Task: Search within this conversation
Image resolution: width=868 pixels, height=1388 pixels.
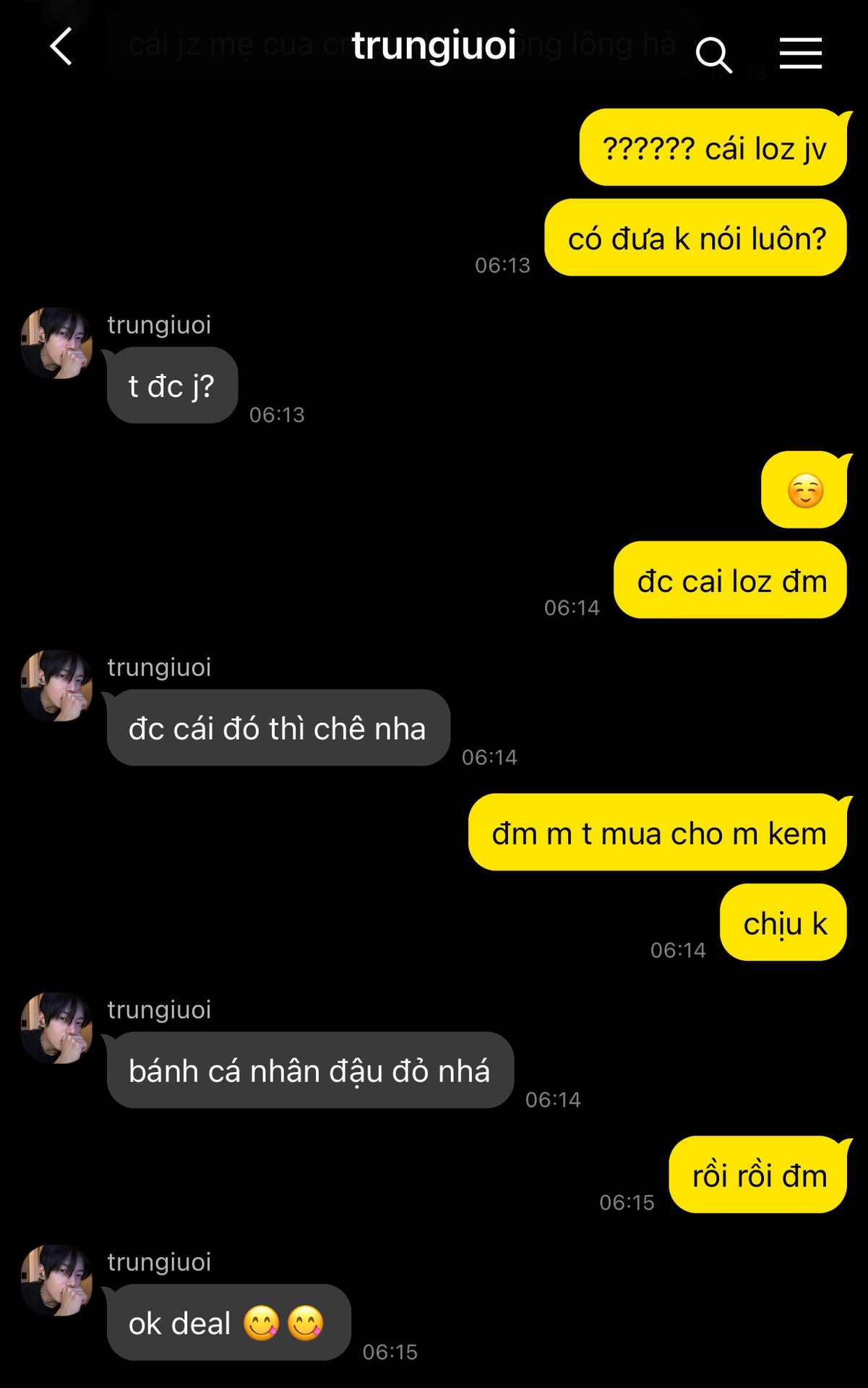Action: (713, 54)
